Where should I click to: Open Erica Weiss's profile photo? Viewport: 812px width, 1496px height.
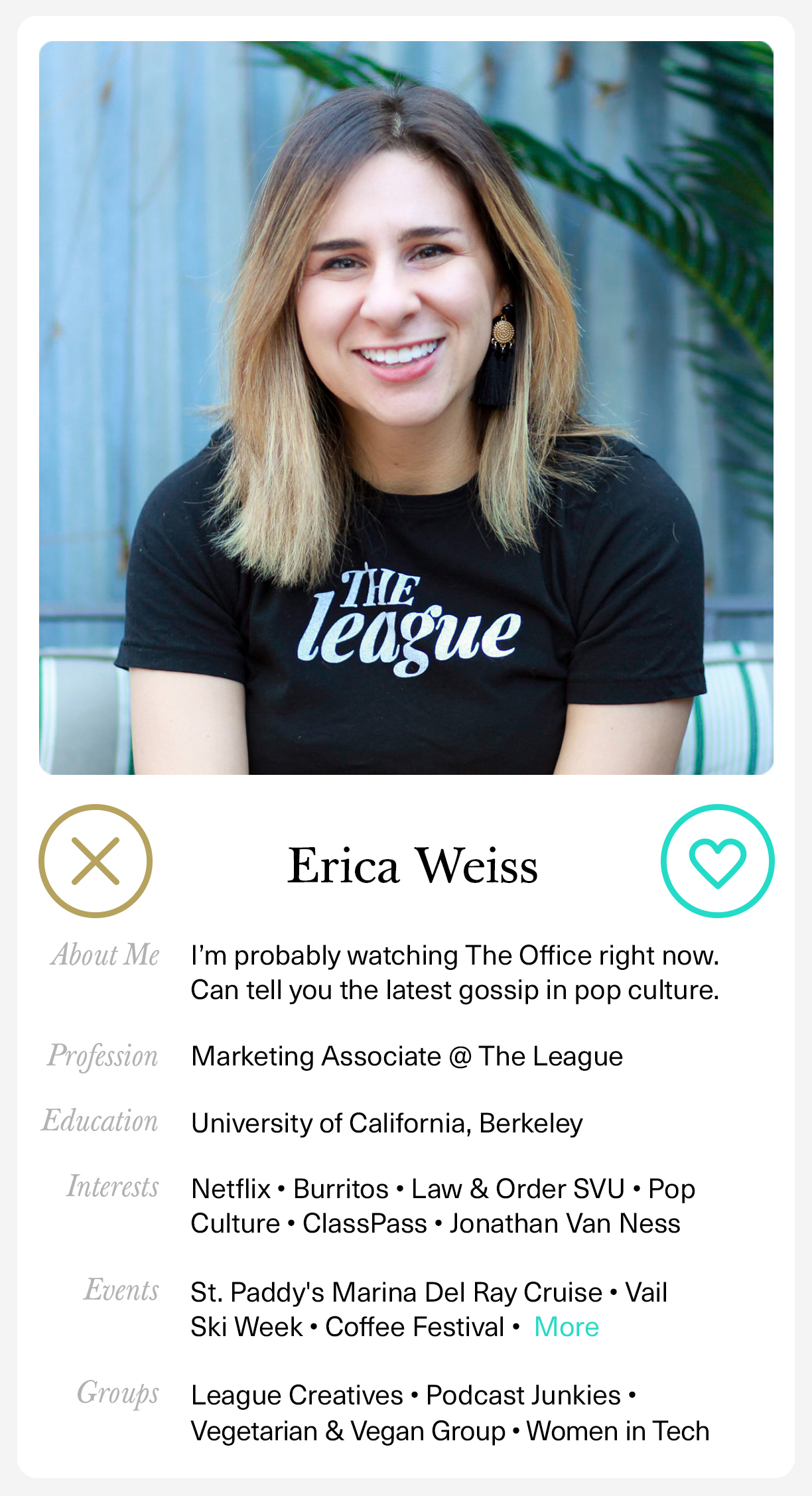(x=406, y=407)
